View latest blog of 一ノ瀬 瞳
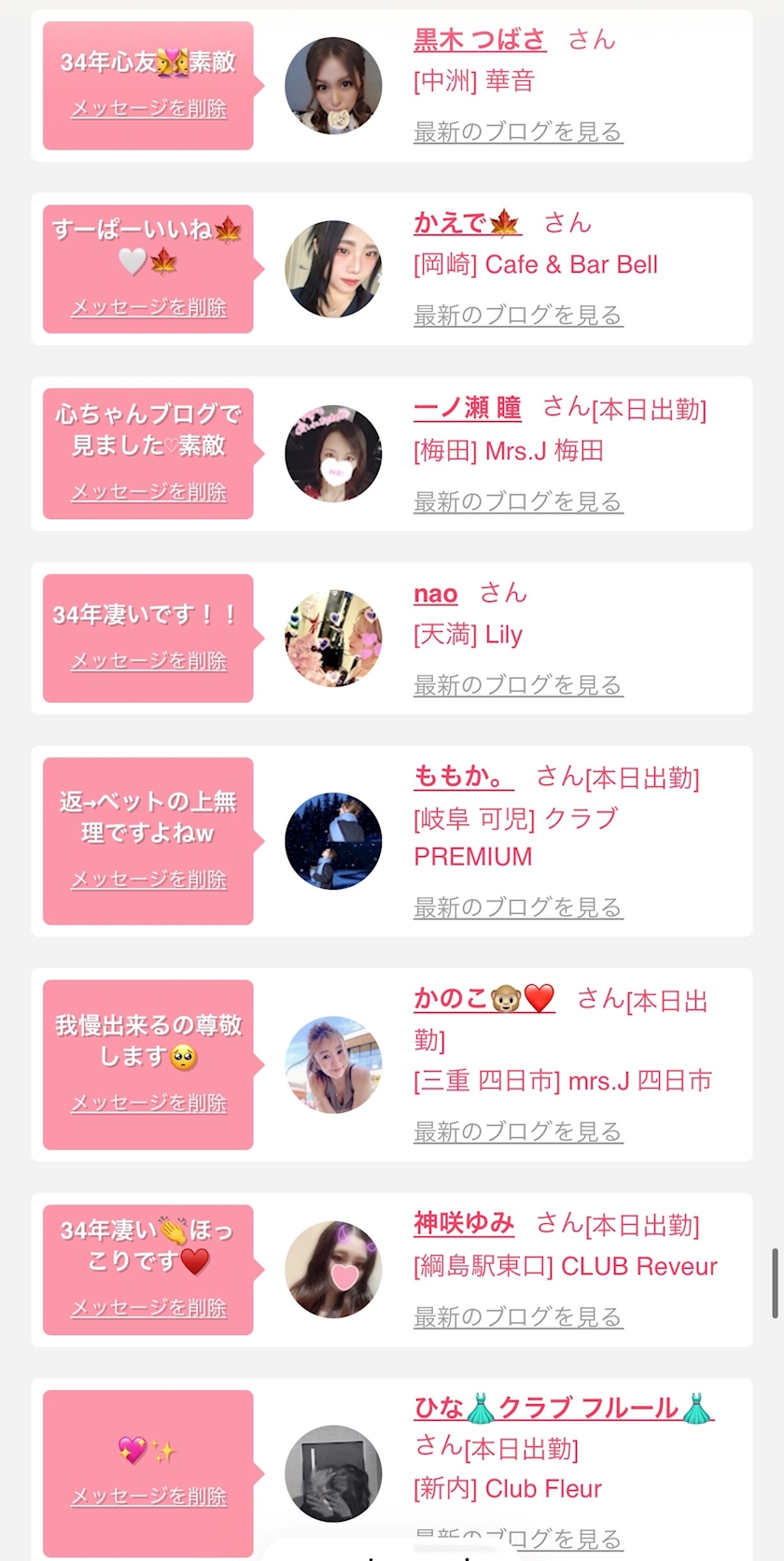The width and height of the screenshot is (784, 1561). click(x=518, y=501)
